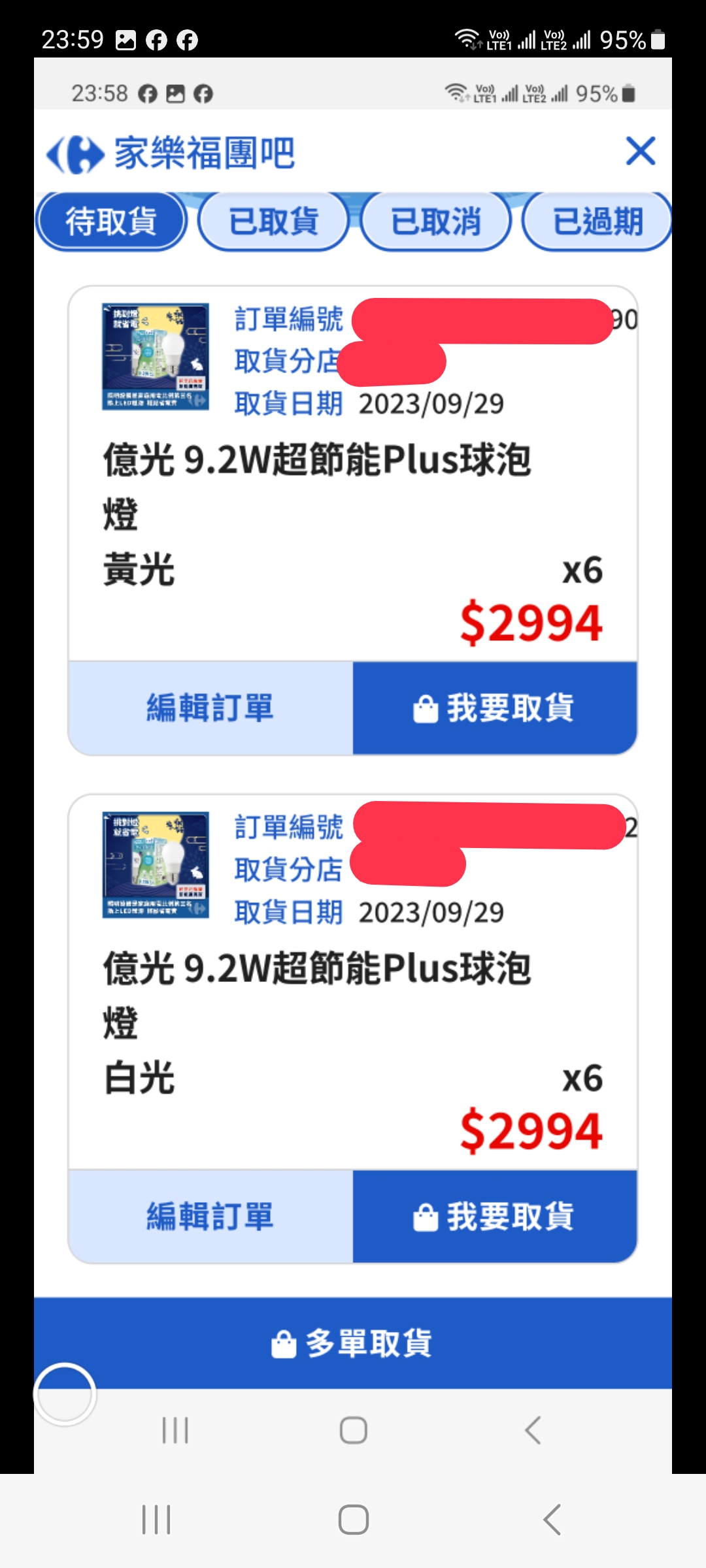Edit the 白光 bulb order

point(210,1217)
